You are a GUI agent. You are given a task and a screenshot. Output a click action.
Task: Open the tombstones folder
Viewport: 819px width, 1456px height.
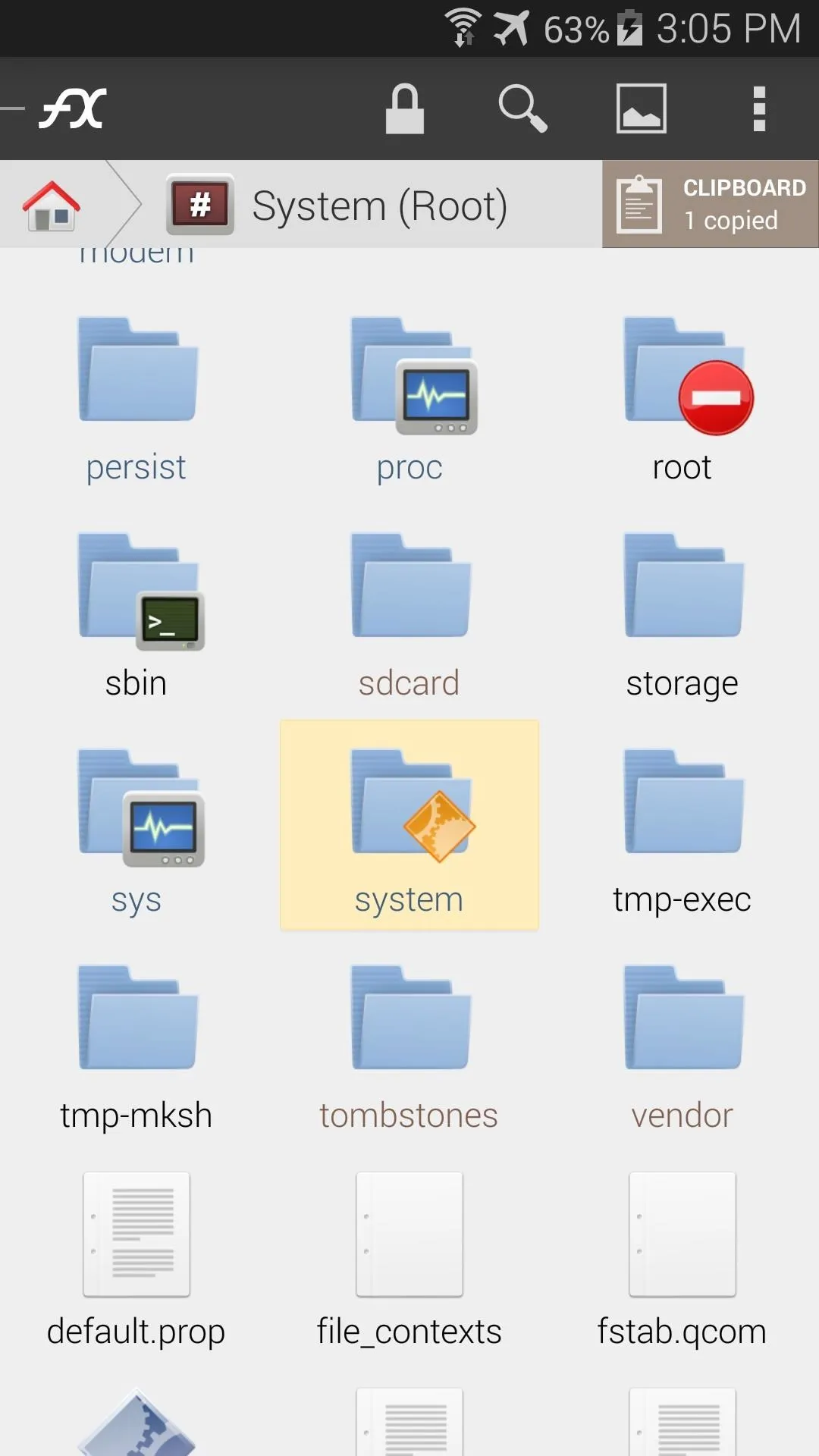point(409,1046)
